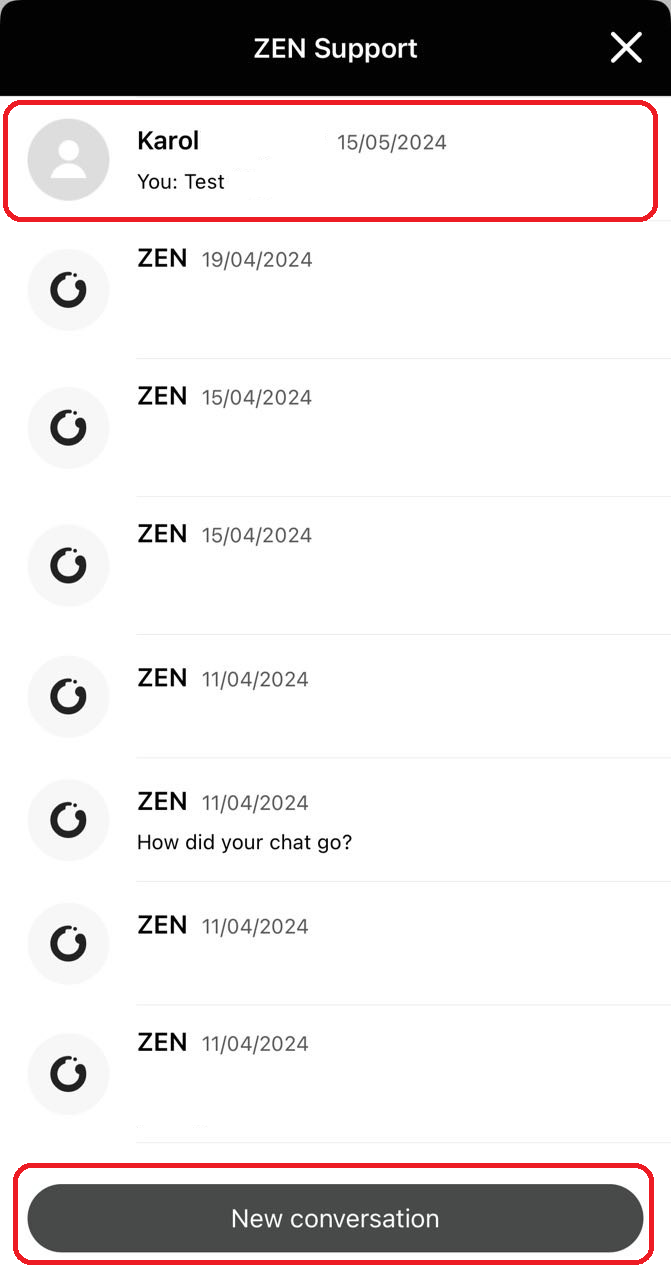
Task: Open ZEN chat asking "How did your chat go?"
Action: tap(335, 820)
